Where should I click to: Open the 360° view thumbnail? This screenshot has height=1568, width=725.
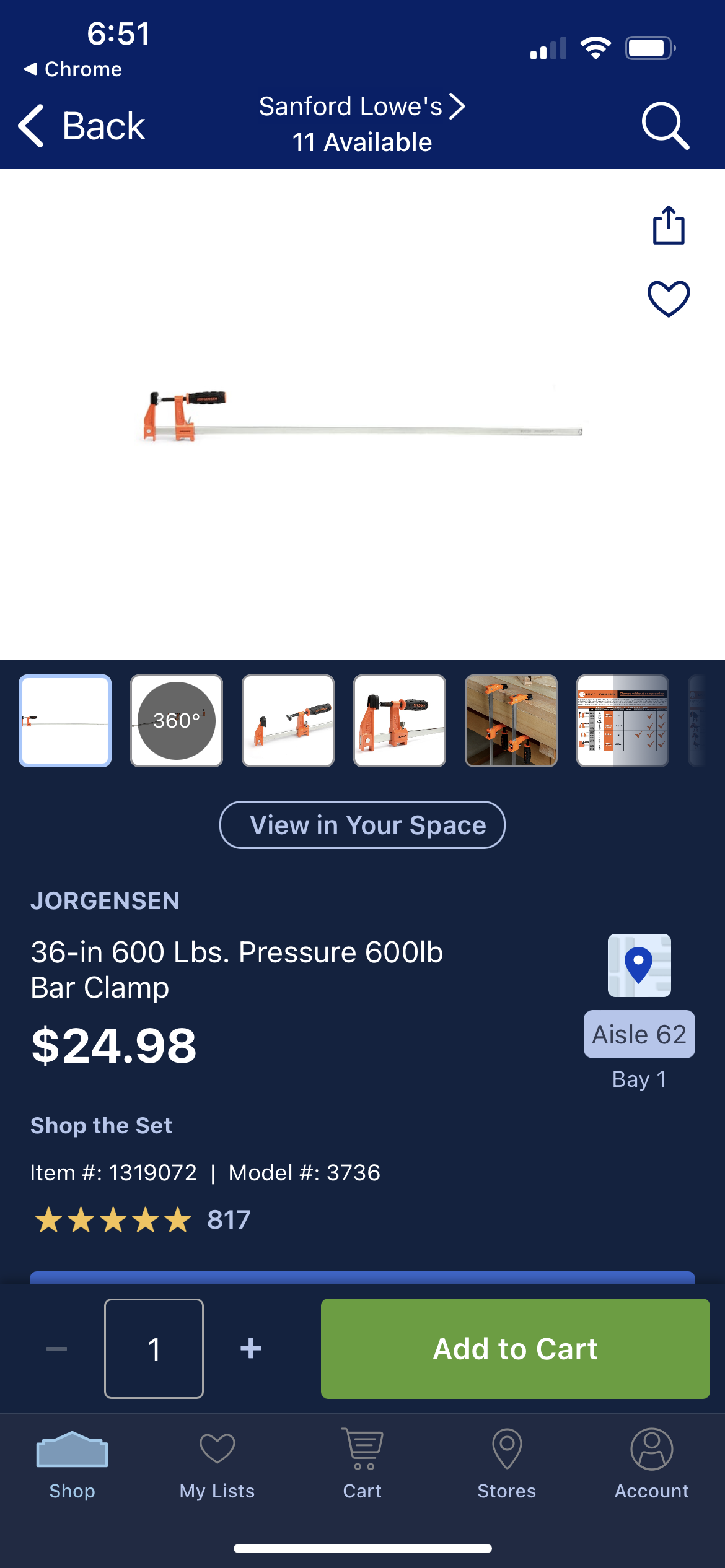(177, 721)
